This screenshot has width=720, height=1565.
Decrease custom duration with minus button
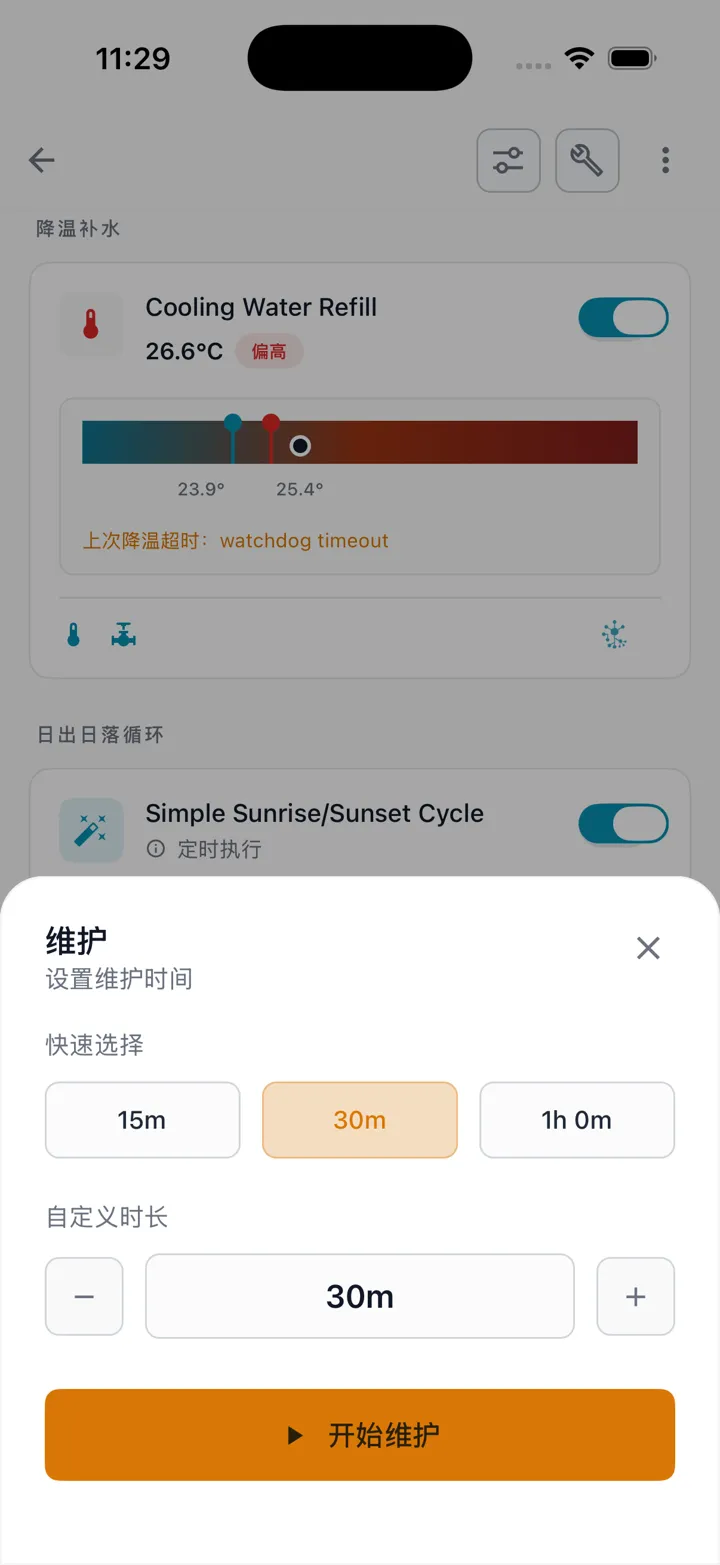84,1296
